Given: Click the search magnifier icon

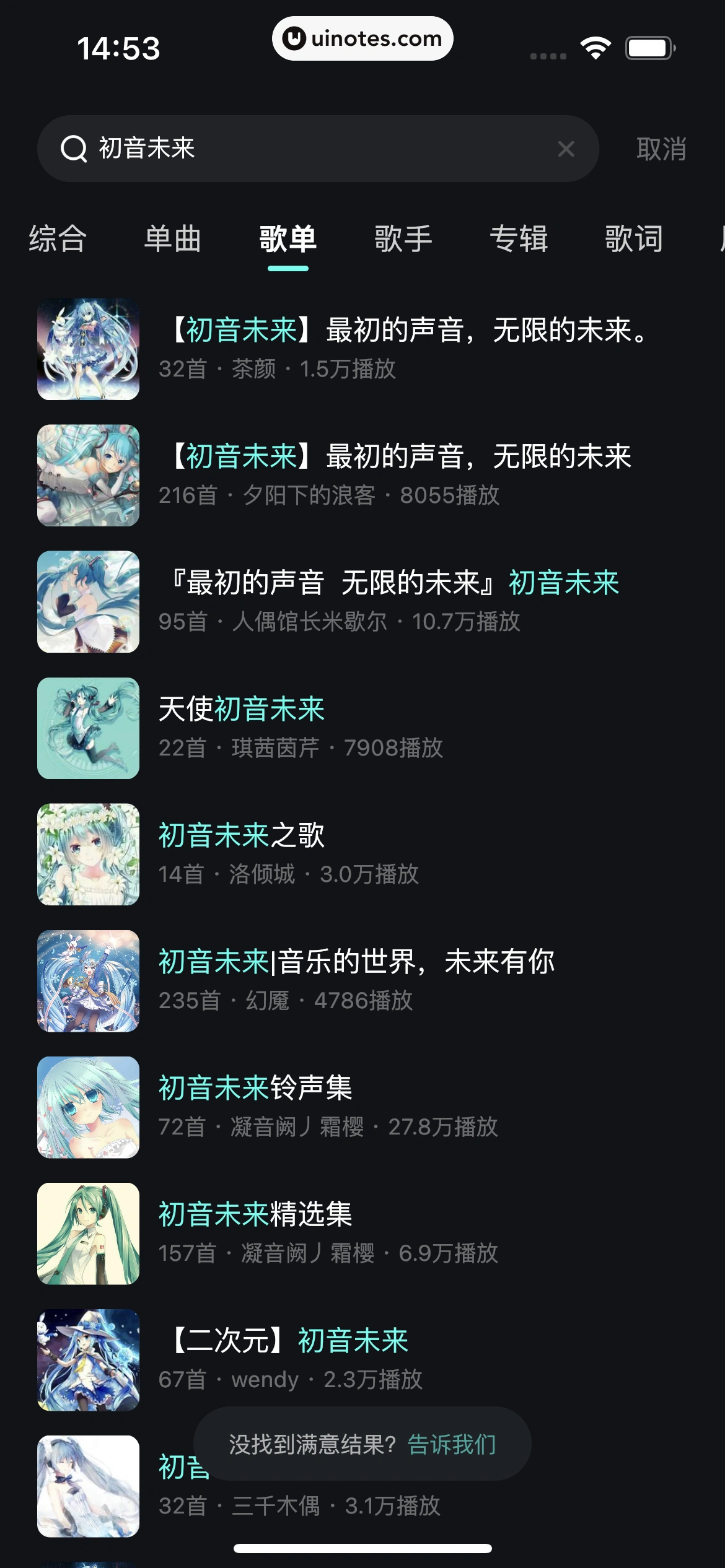Looking at the screenshot, I should coord(74,149).
